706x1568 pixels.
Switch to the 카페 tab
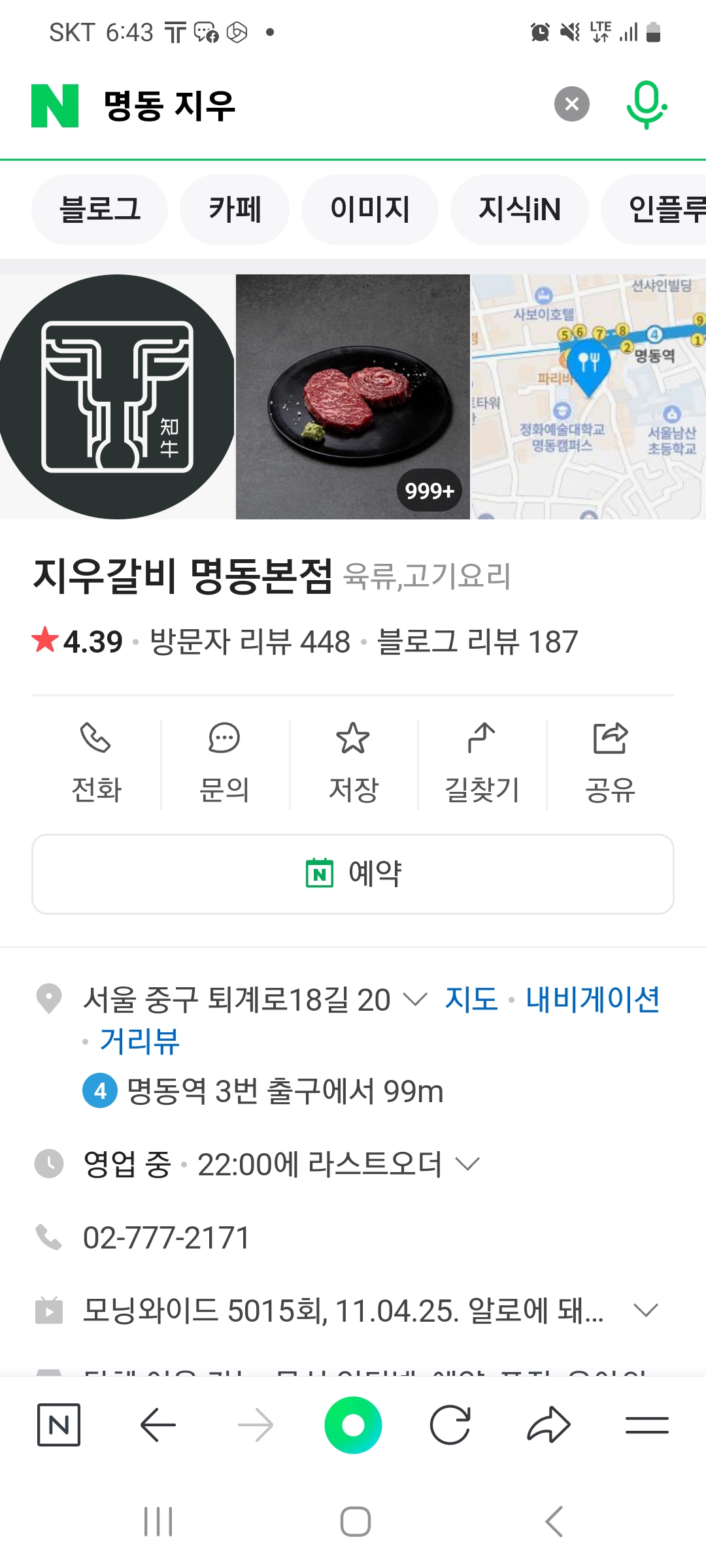pos(235,210)
